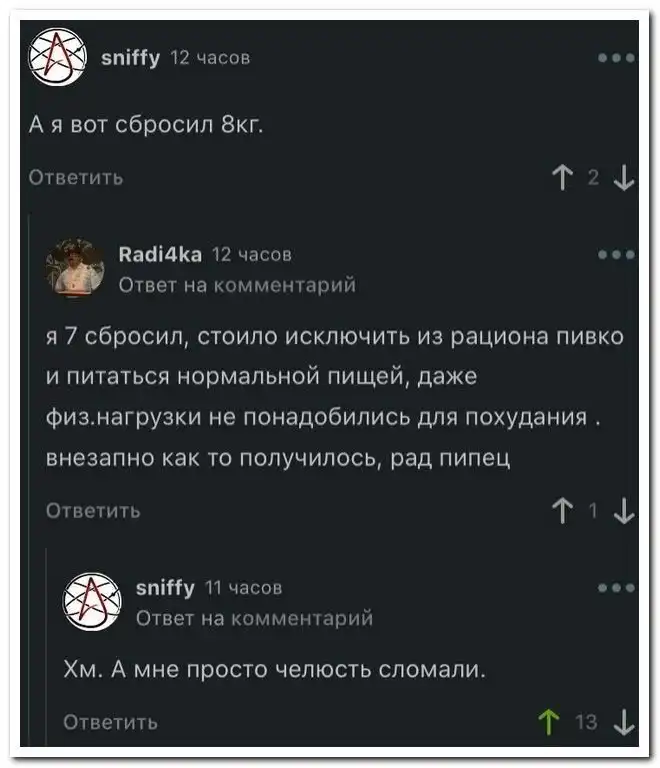Upvote Radi4ka's comment
This screenshot has width=660, height=768.
563,511
